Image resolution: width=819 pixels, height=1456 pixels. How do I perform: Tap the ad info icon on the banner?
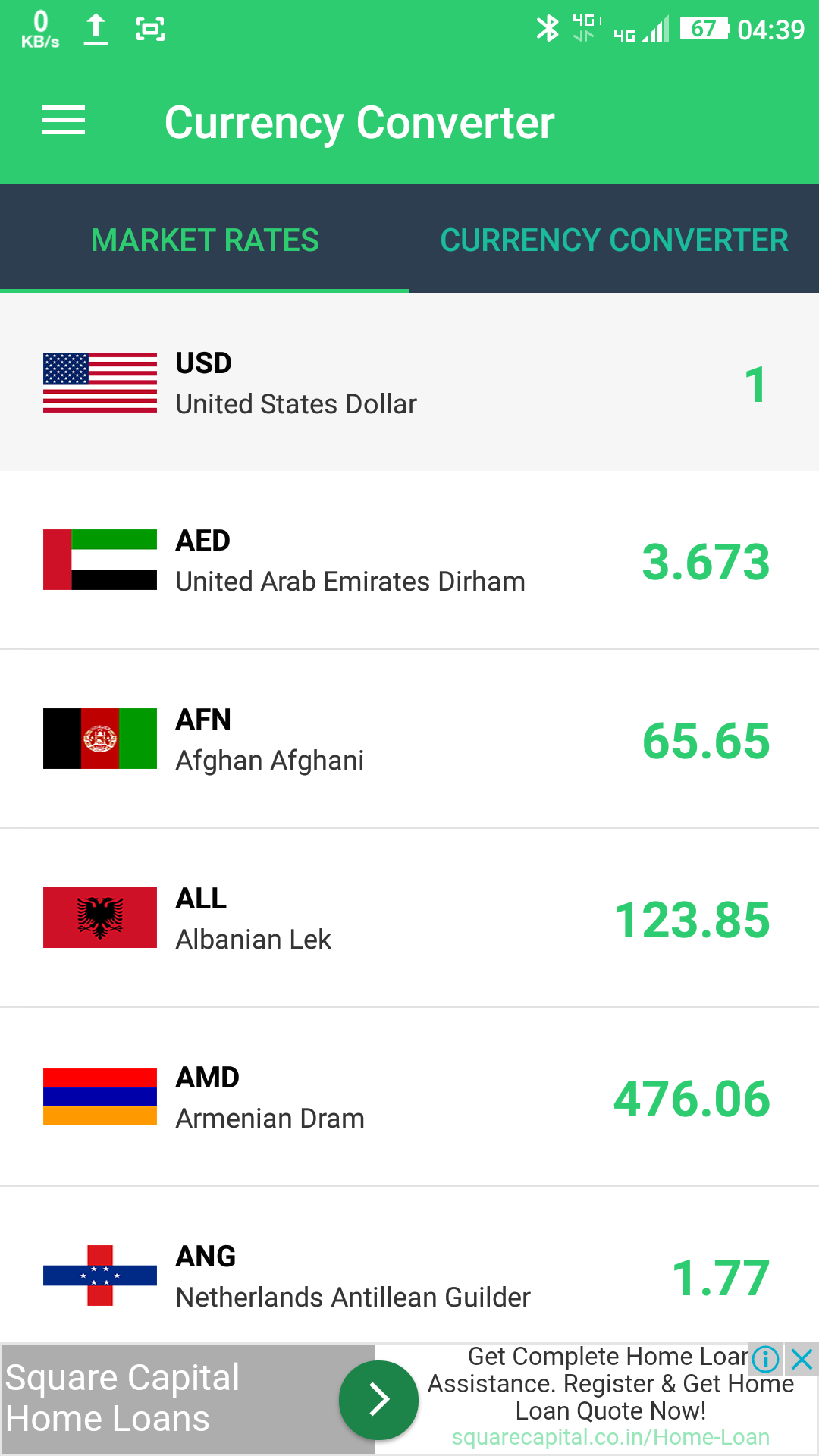point(766,1357)
